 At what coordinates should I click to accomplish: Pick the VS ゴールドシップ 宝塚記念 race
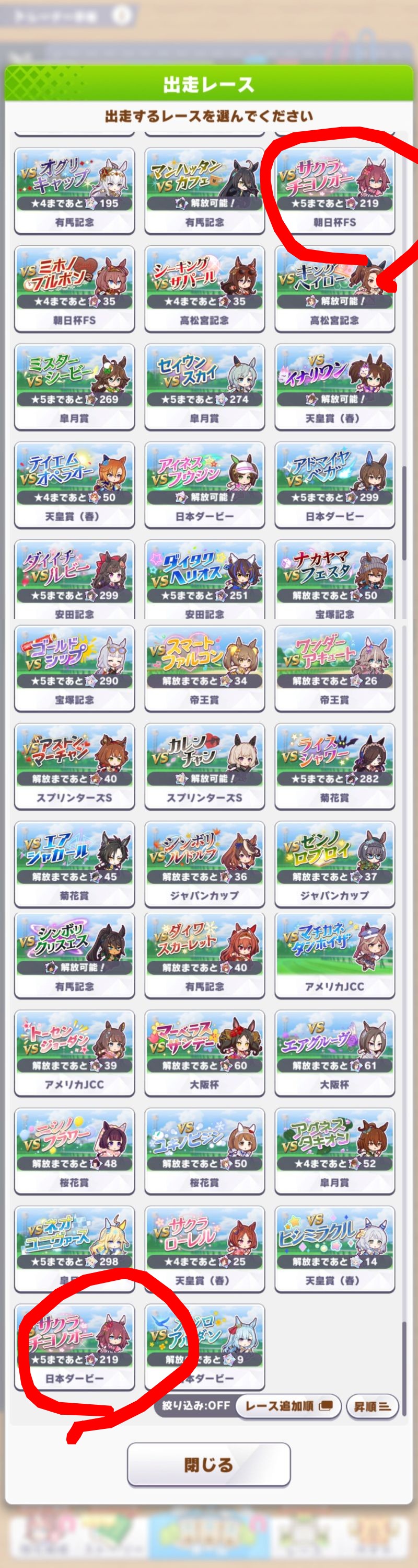(x=74, y=668)
